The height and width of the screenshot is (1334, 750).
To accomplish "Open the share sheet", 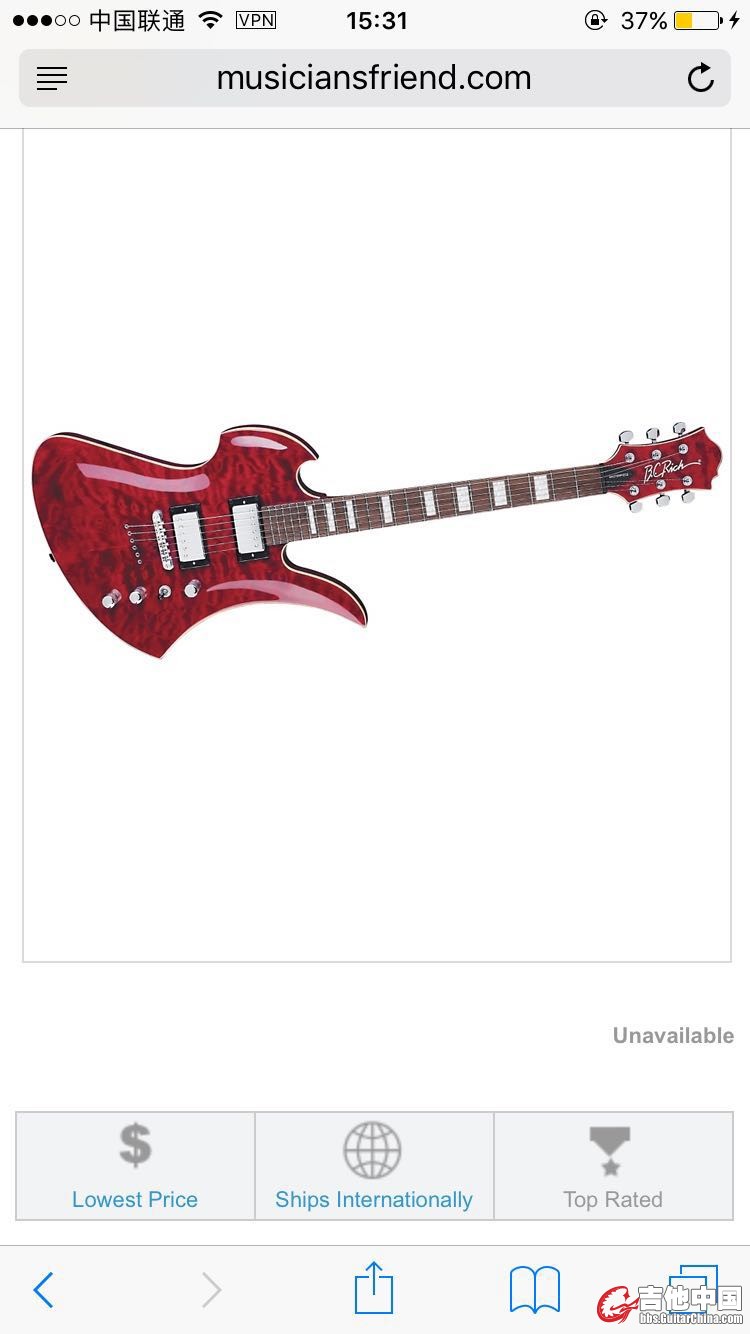I will 374,1288.
